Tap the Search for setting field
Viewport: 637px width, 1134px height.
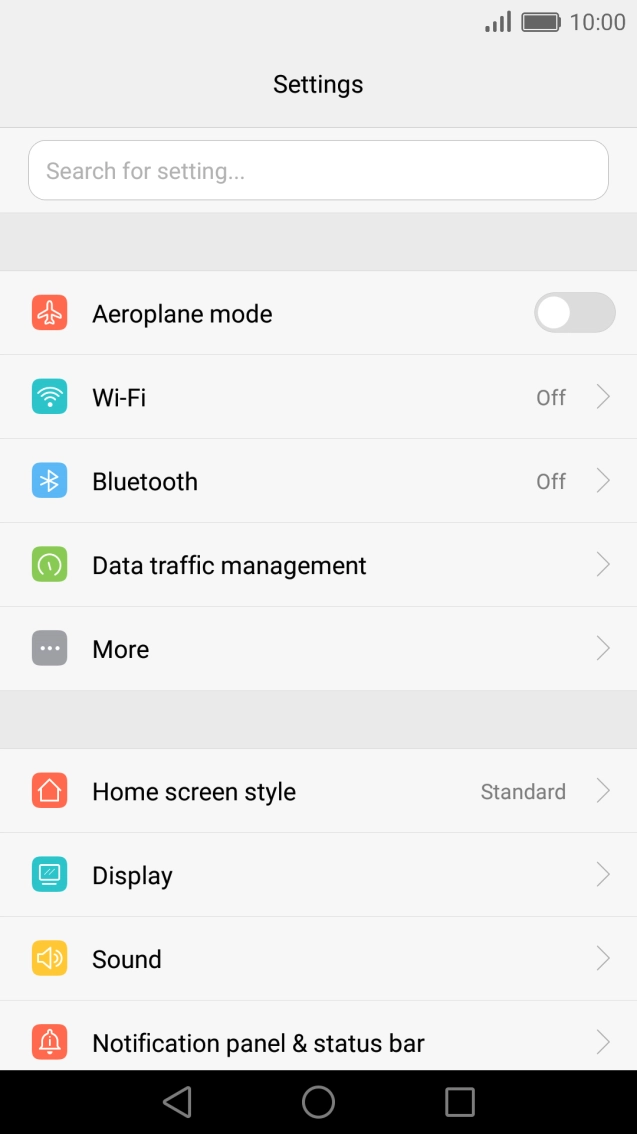(x=318, y=170)
